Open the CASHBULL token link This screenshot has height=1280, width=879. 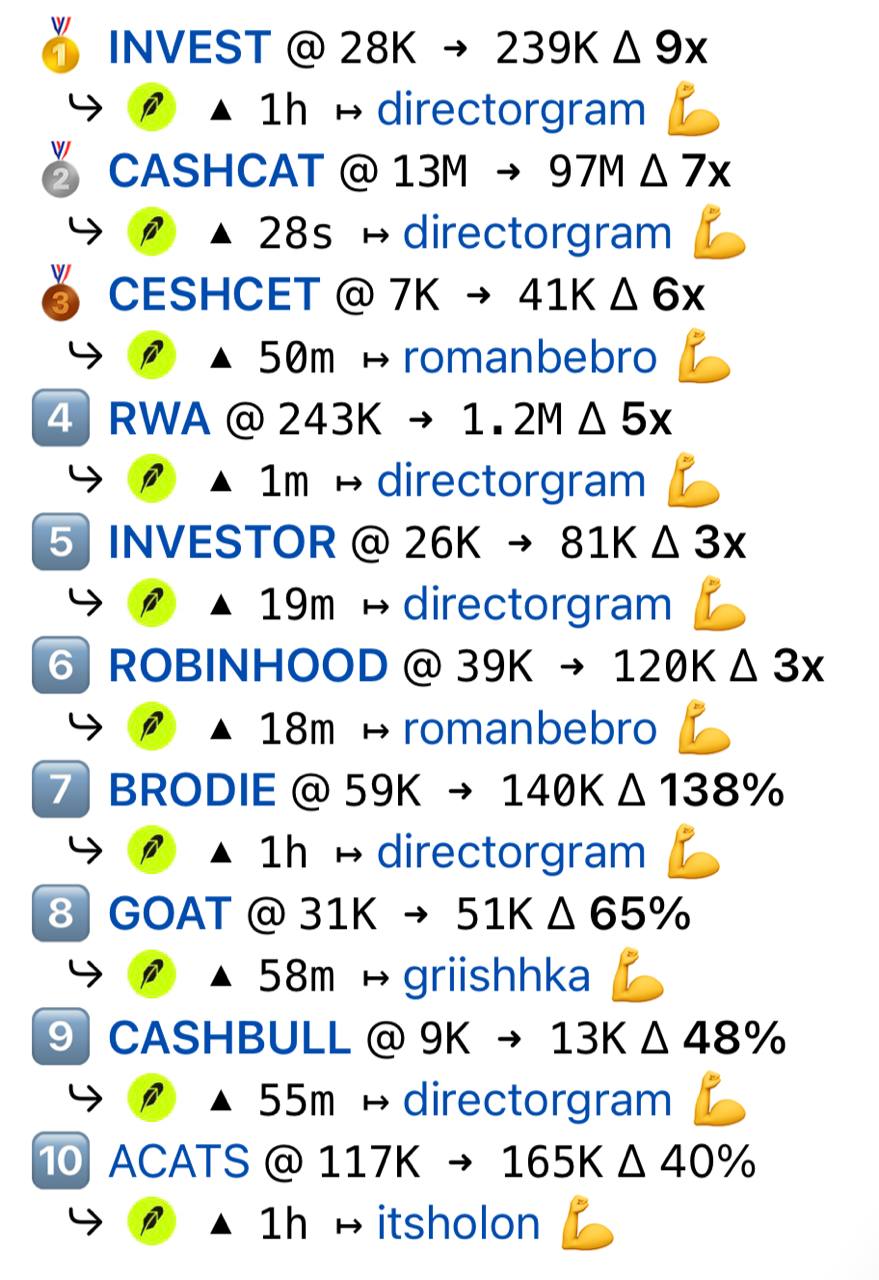coord(229,1039)
